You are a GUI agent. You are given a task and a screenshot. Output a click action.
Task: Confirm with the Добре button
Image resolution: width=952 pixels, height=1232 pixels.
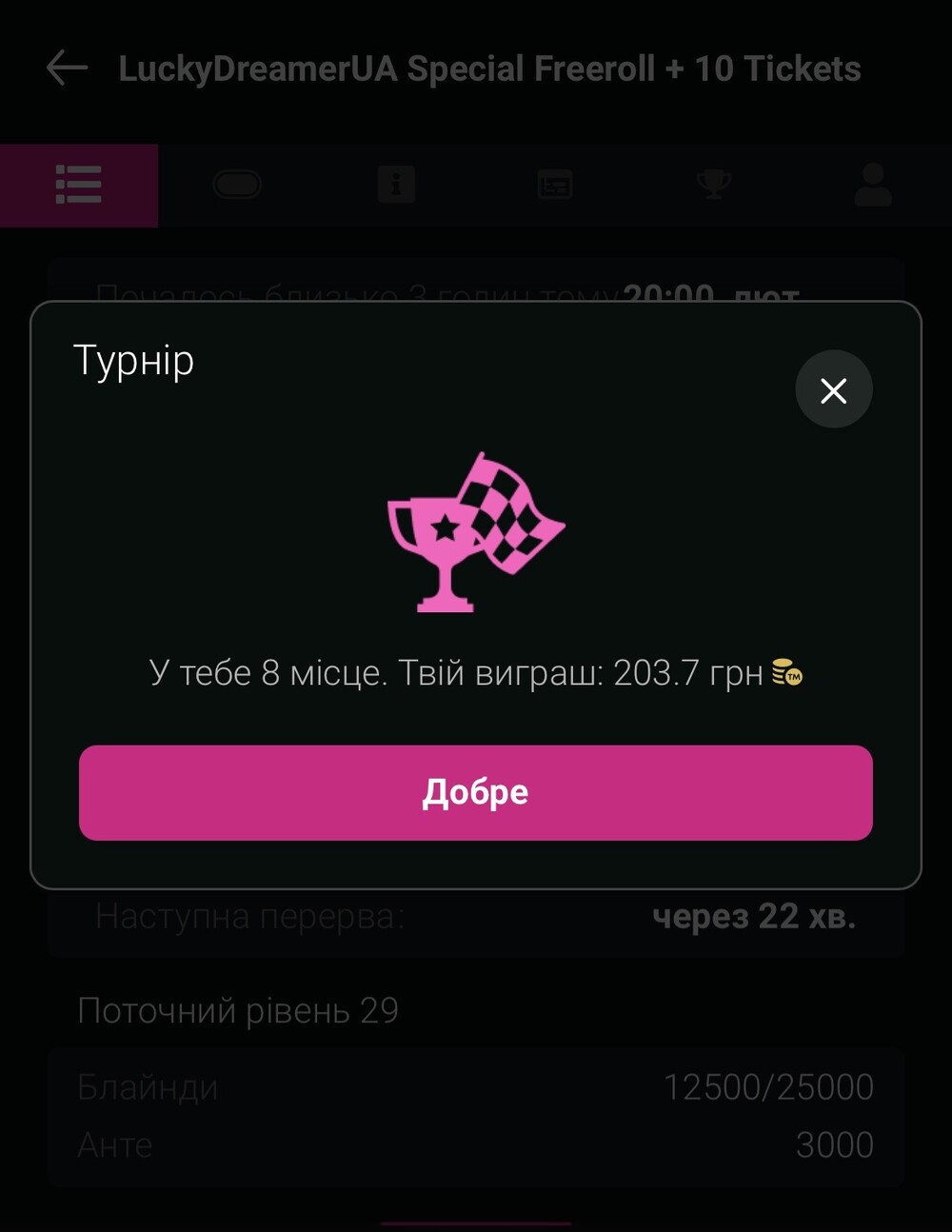(x=475, y=792)
